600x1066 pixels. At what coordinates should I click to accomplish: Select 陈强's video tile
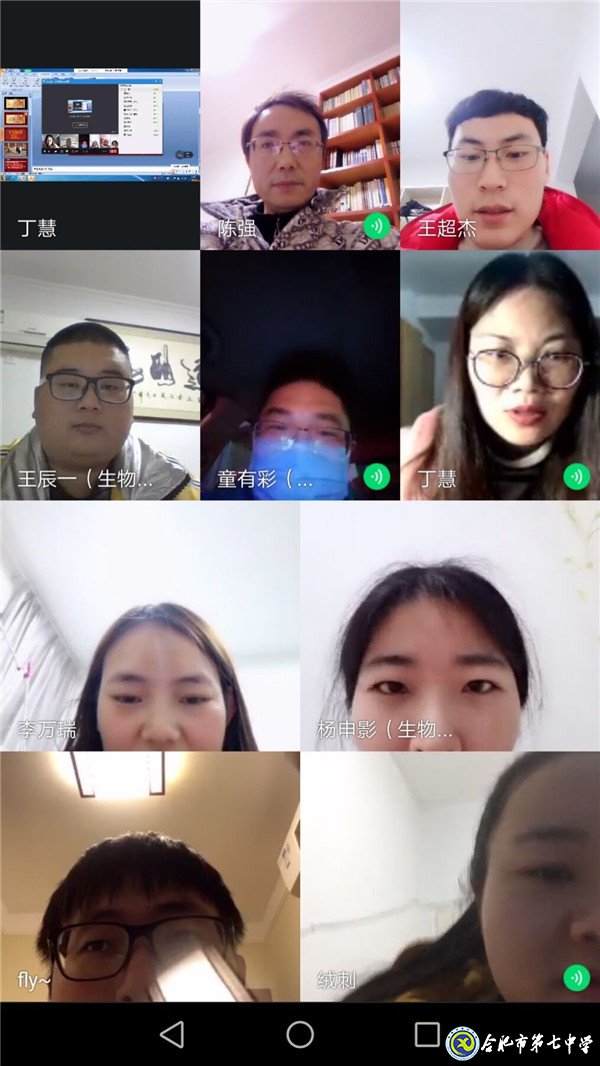[300, 125]
